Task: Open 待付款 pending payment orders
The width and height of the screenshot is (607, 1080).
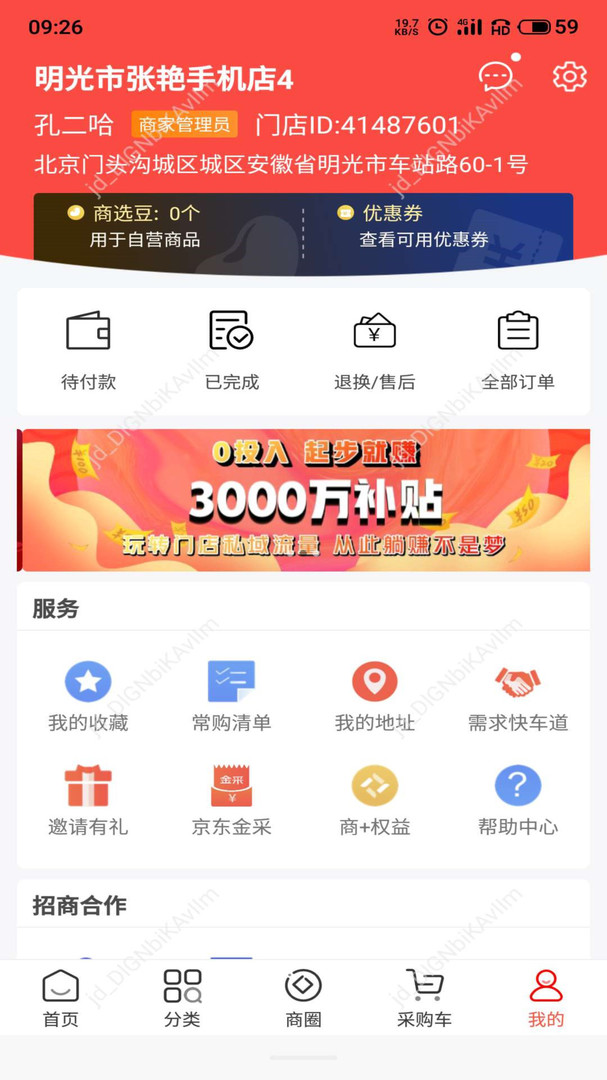Action: tap(88, 349)
